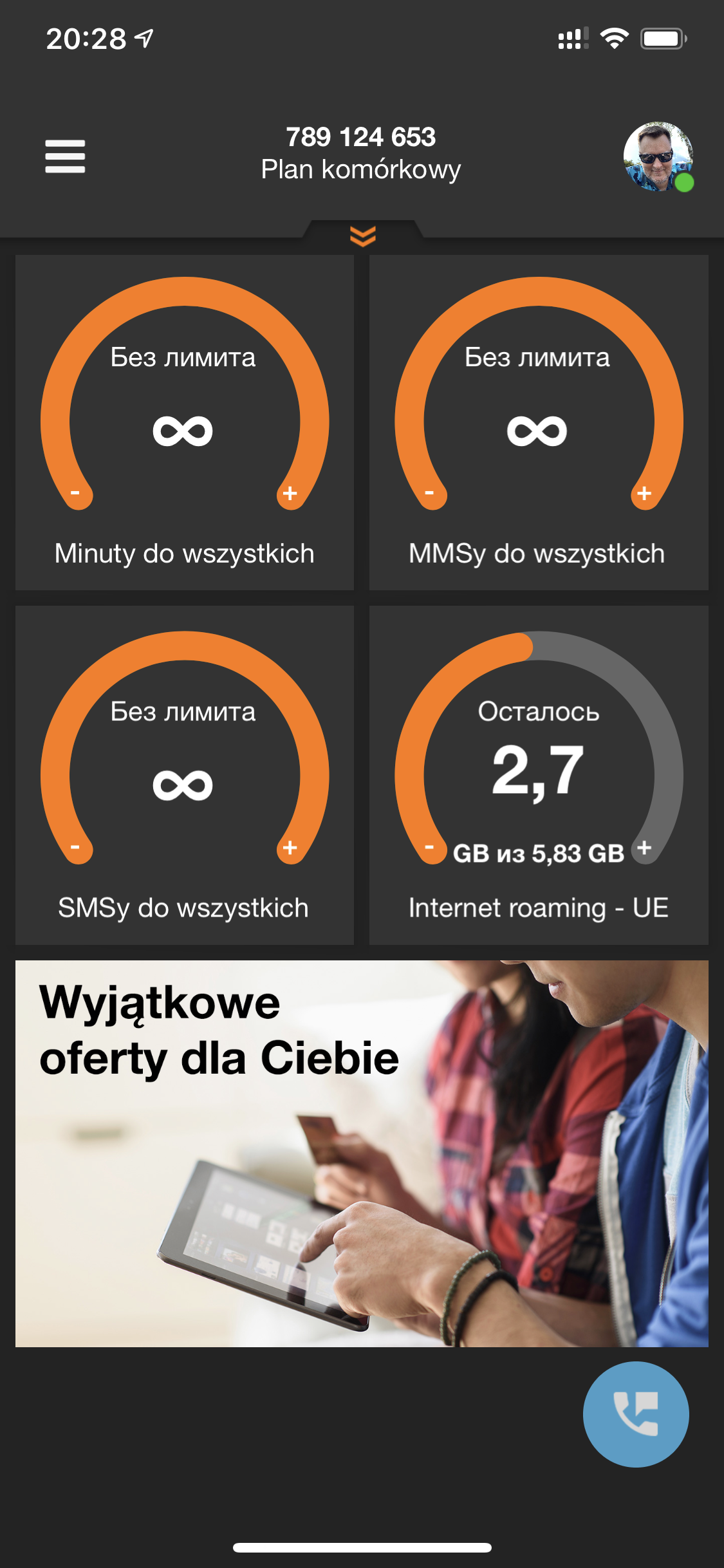Tap plus on SMSy do wszystkich gauge
This screenshot has width=724, height=1568.
tap(290, 848)
